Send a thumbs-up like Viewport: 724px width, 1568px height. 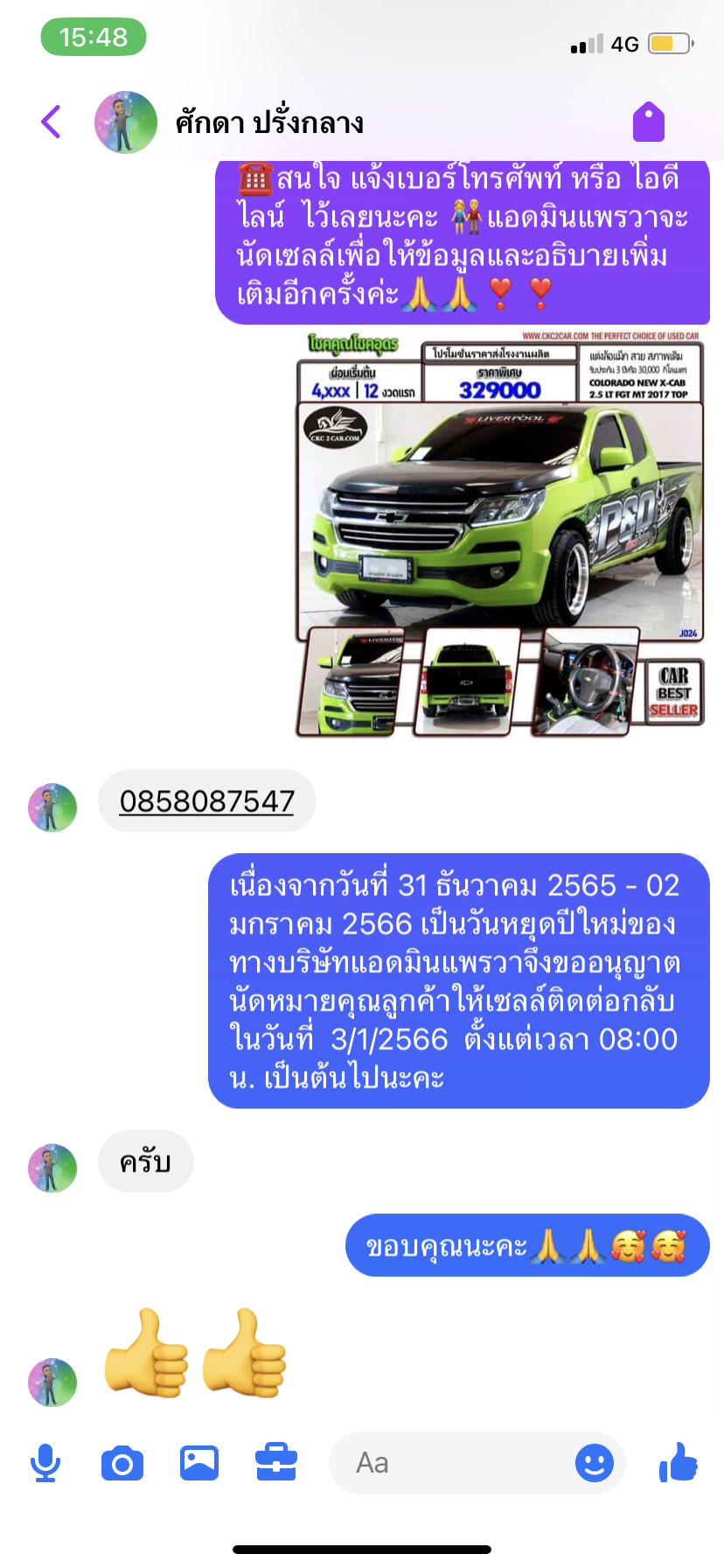679,1462
